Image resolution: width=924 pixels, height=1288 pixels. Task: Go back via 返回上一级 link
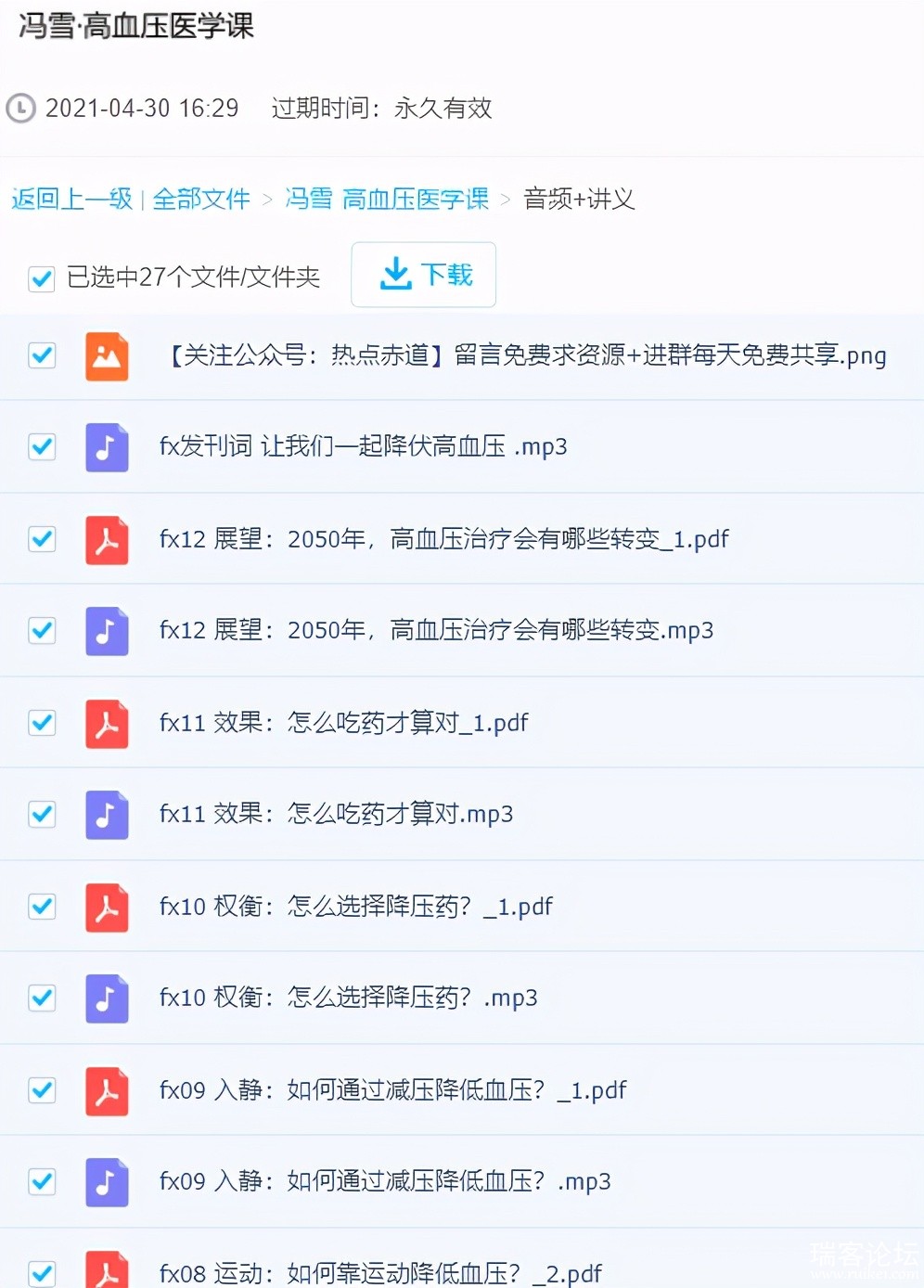point(71,199)
